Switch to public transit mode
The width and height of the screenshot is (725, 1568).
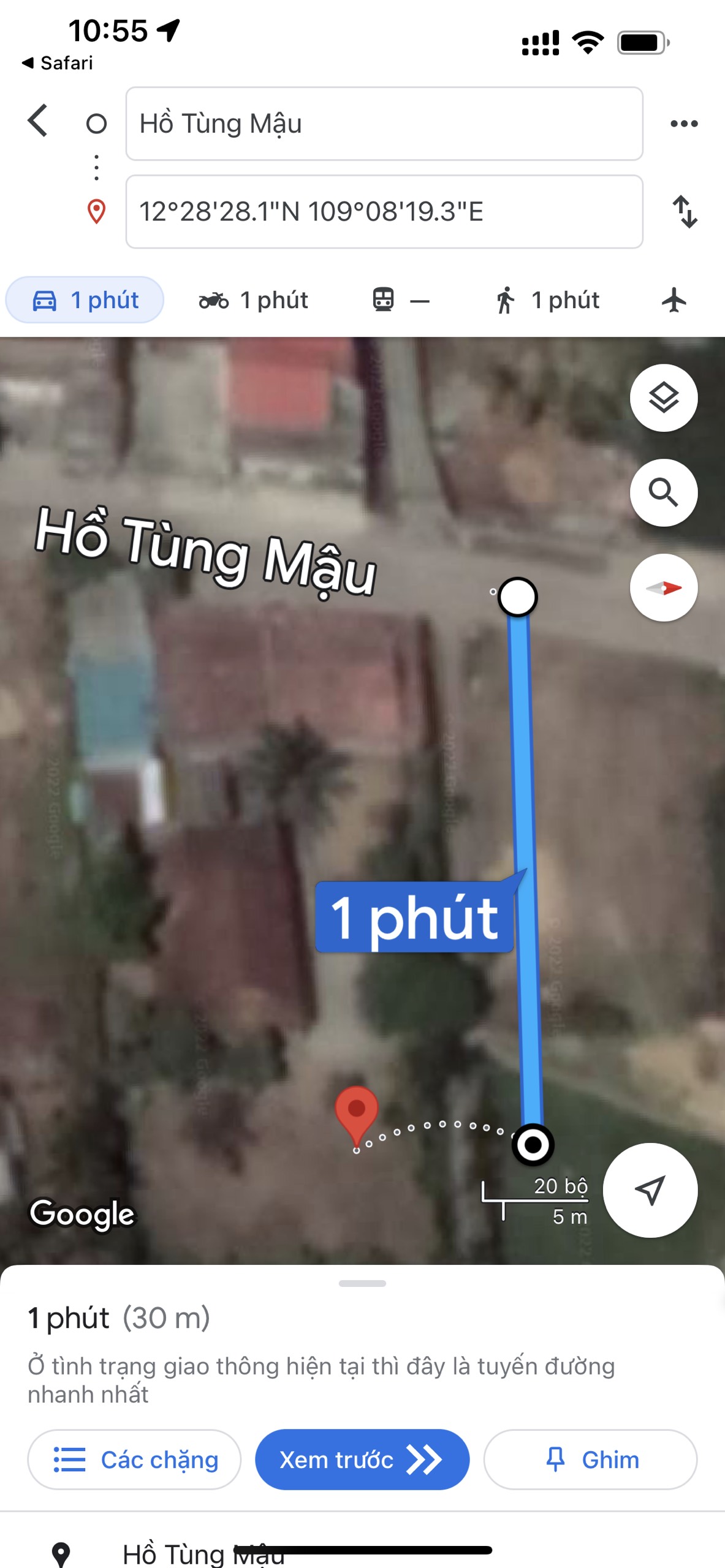click(400, 300)
